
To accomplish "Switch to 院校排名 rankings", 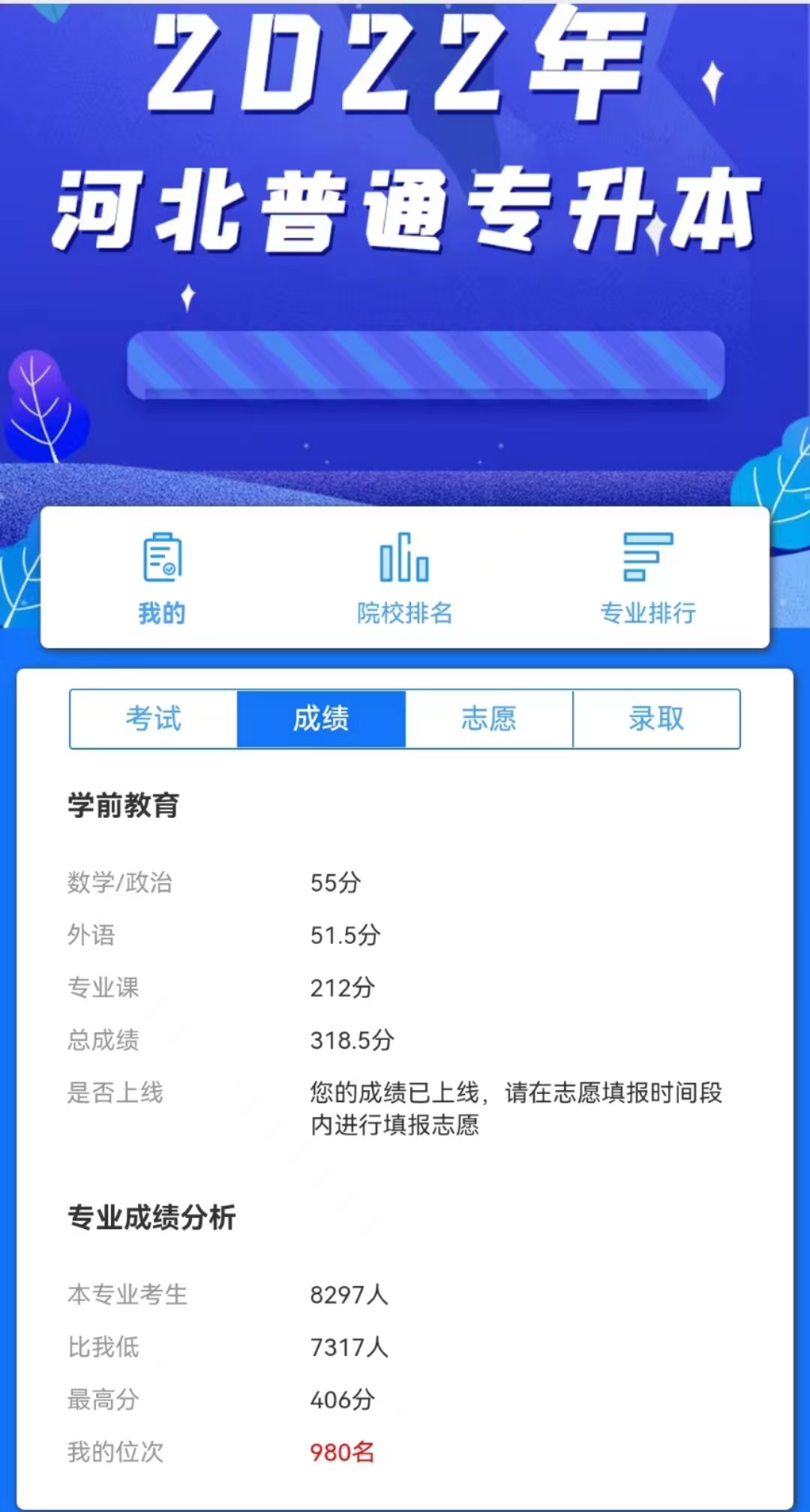I will point(404,578).
